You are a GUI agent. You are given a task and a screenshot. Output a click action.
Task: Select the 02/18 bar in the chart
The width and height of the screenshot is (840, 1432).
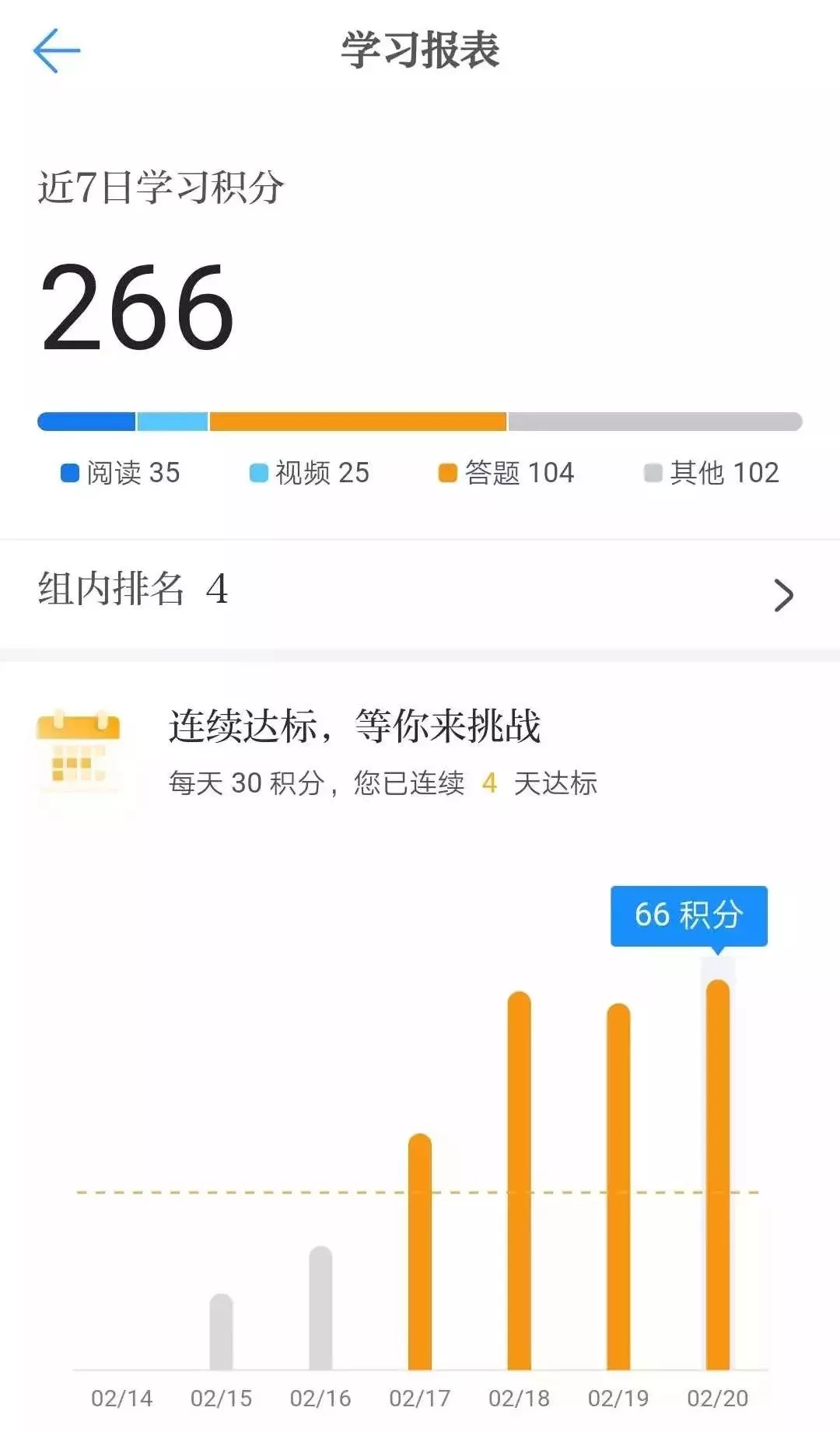point(519,1181)
